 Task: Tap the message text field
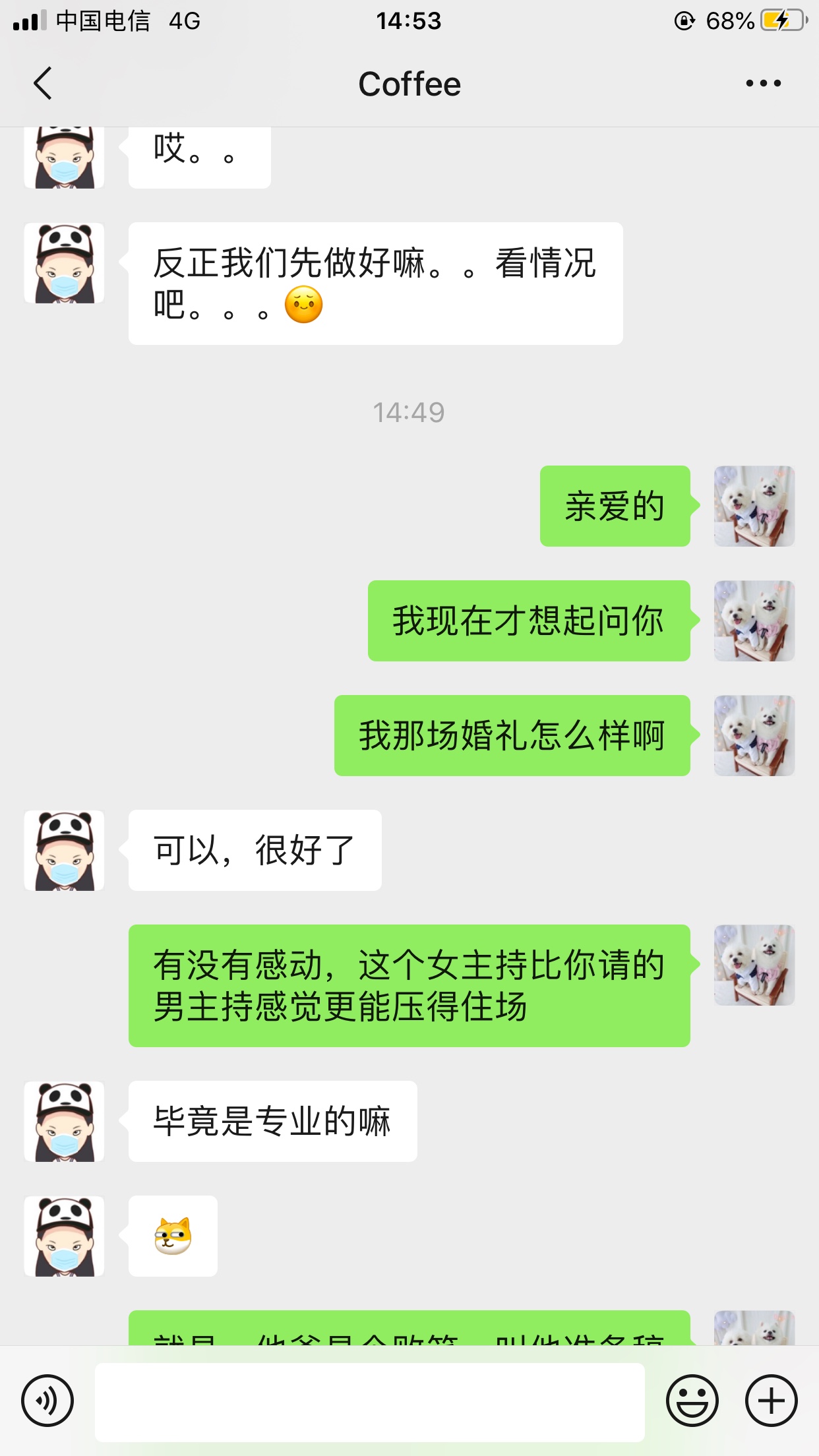370,1402
